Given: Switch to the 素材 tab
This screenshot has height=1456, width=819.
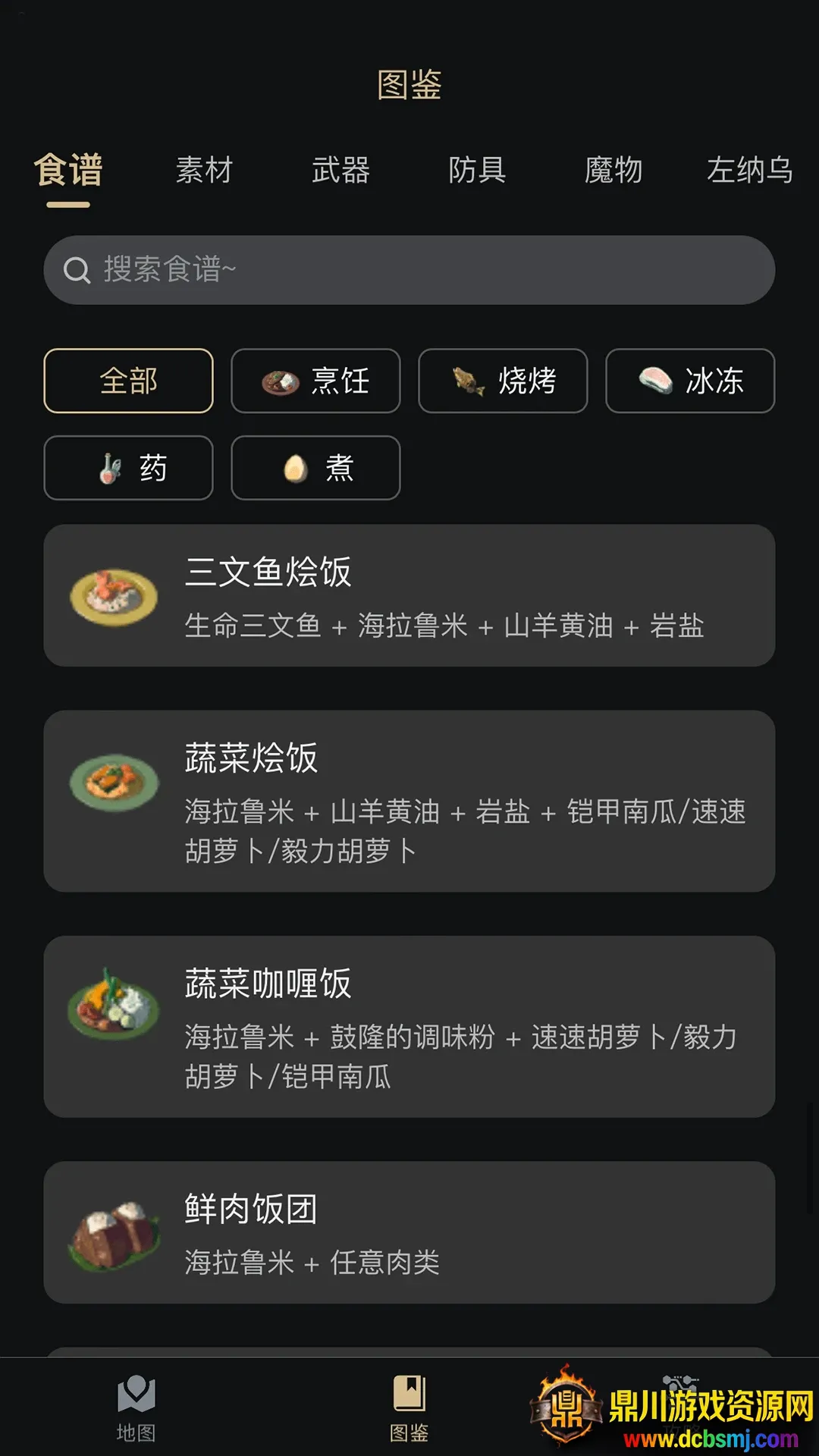Looking at the screenshot, I should pyautogui.click(x=204, y=170).
